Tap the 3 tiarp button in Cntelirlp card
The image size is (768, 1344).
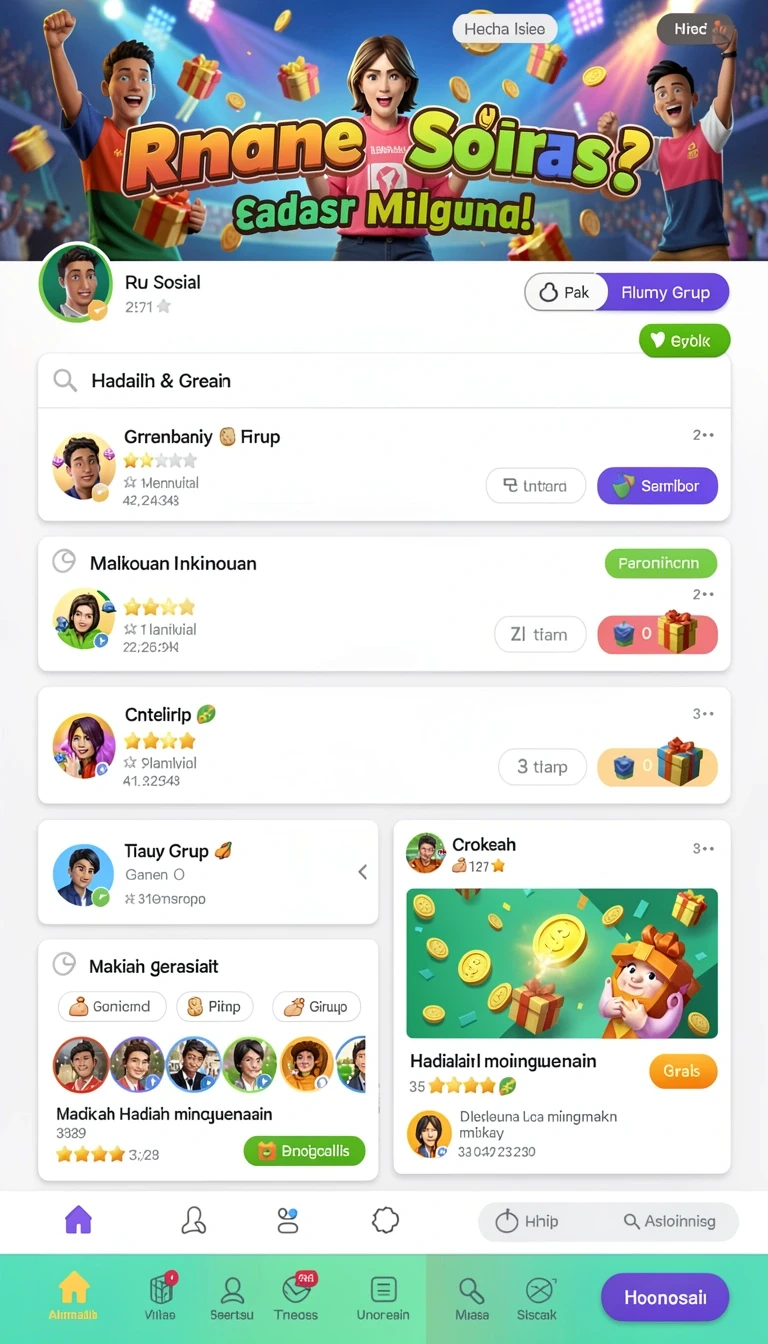click(541, 767)
